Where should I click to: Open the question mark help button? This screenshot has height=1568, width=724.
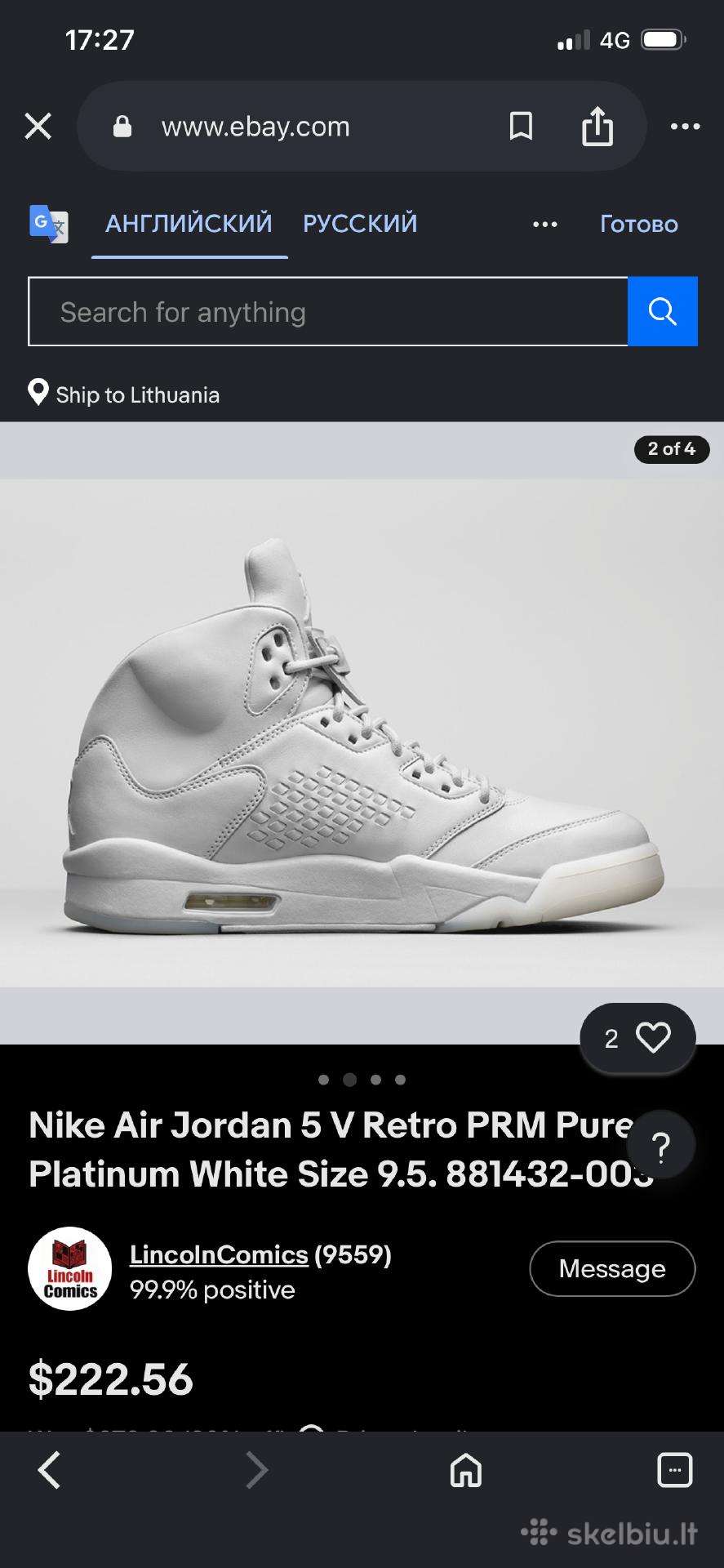click(662, 1145)
